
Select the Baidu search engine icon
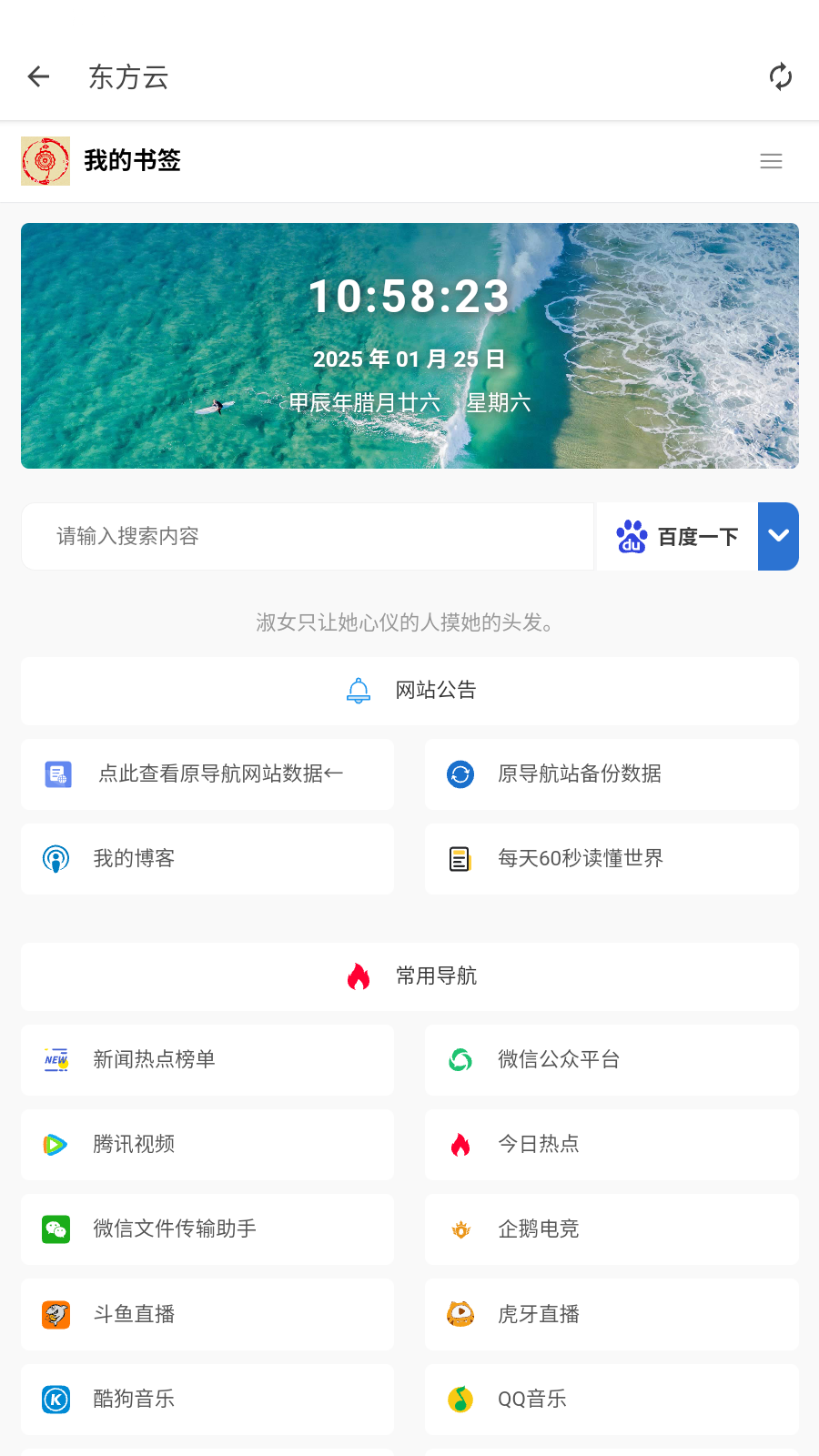pyautogui.click(x=632, y=537)
